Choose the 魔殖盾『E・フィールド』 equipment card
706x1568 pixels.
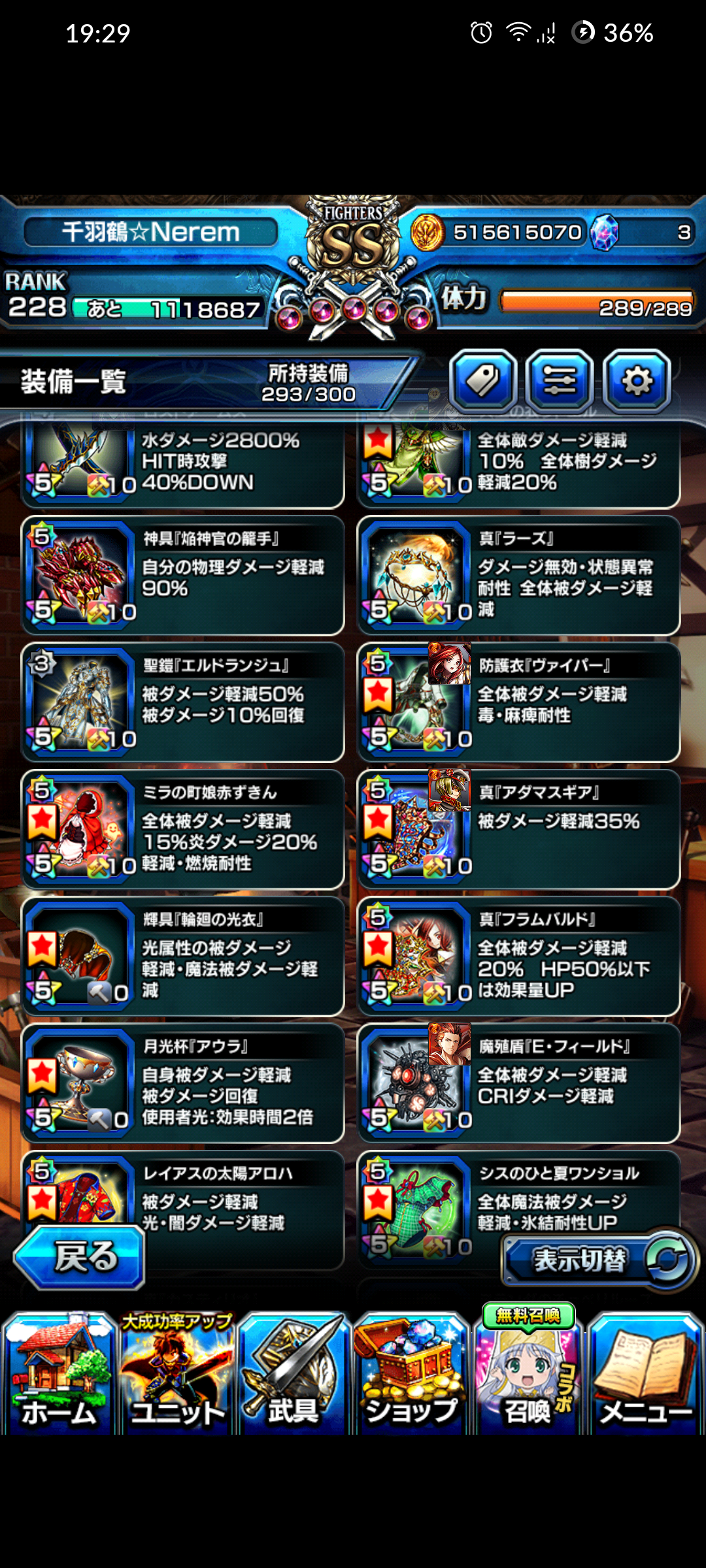tap(519, 1084)
